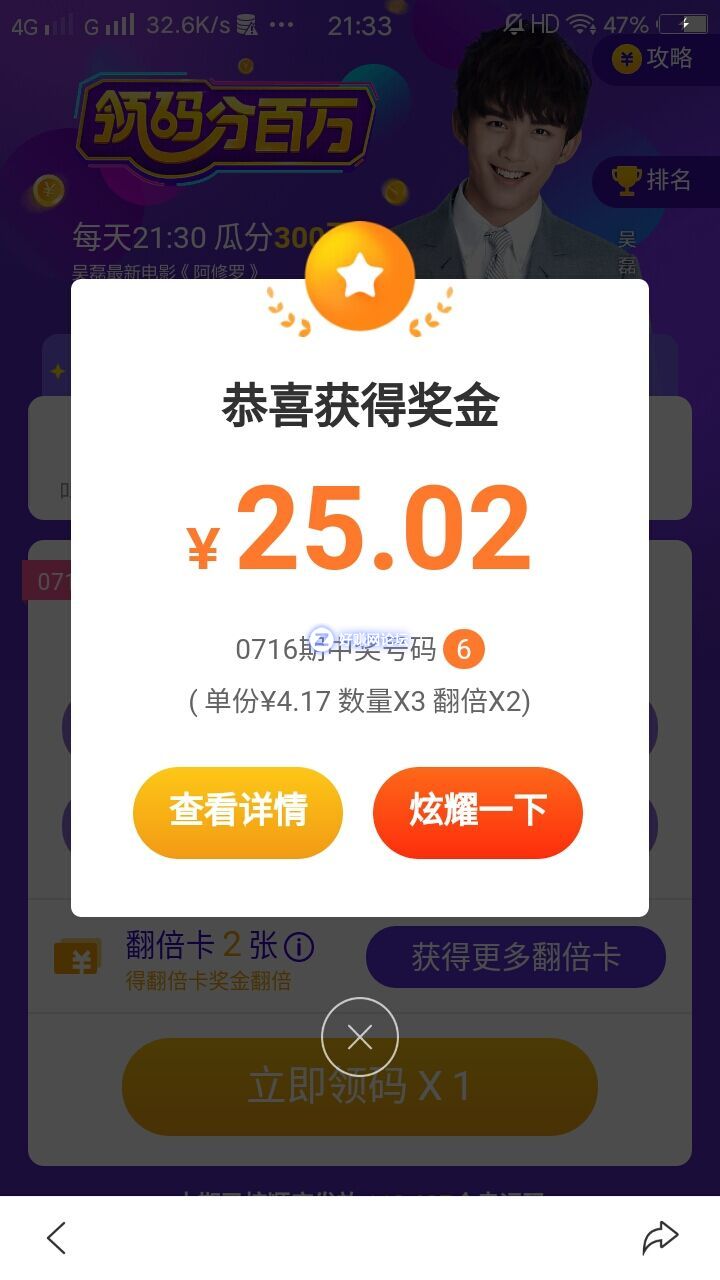
Task: Share this page via bottom arrow icon
Action: pyautogui.click(x=660, y=1238)
